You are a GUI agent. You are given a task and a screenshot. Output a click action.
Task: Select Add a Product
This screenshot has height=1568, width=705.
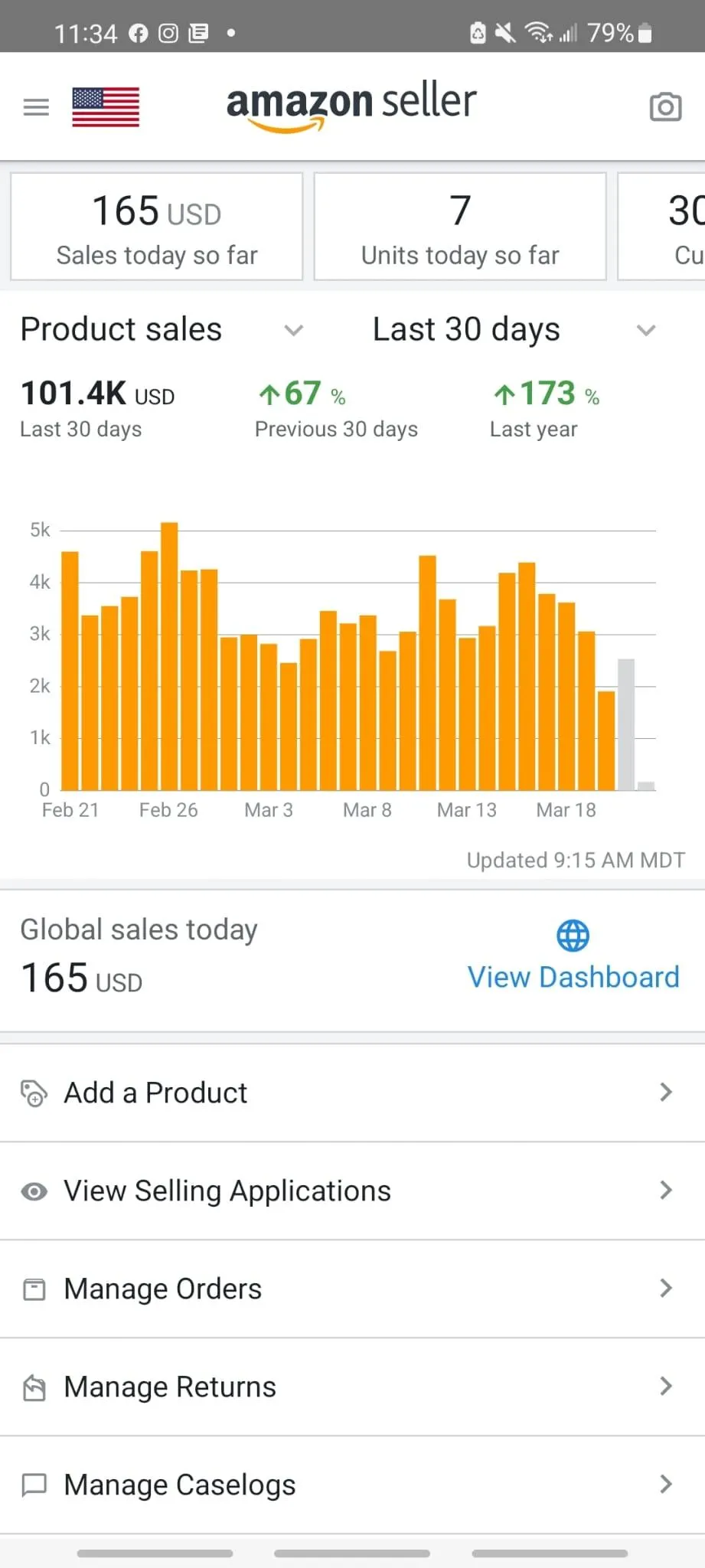[352, 1093]
